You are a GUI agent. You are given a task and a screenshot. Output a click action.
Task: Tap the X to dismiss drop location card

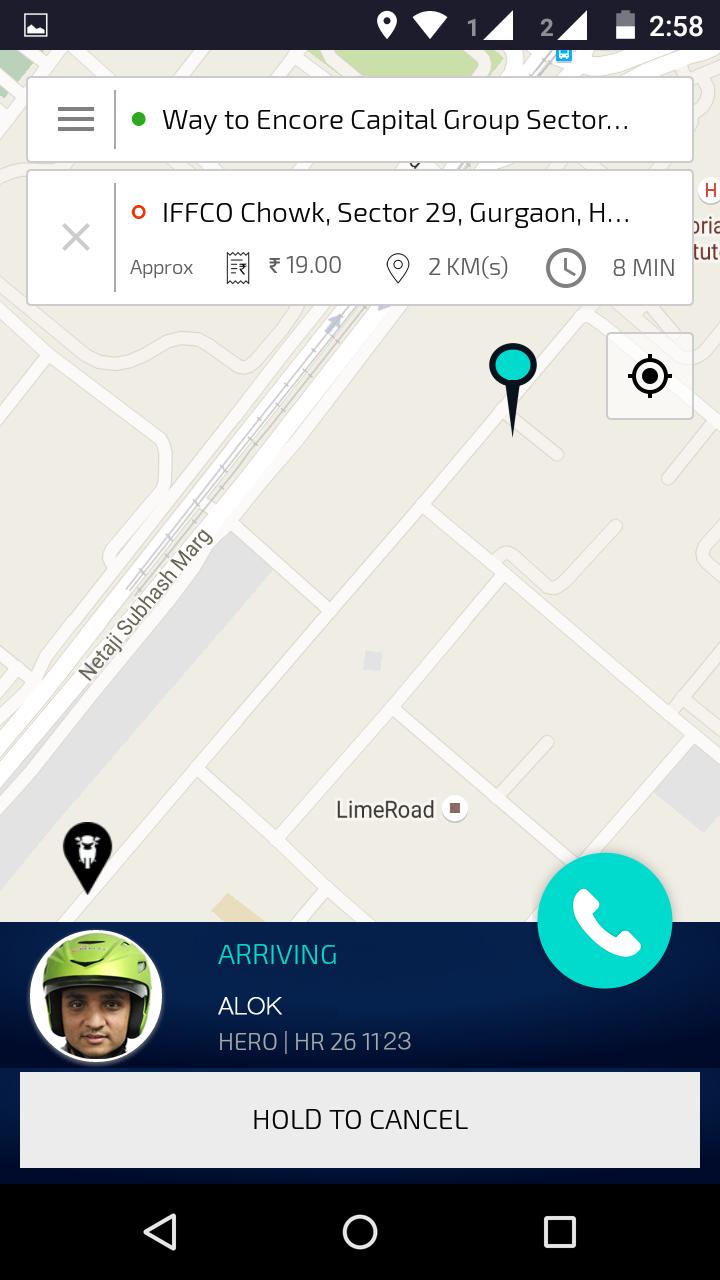[75, 237]
